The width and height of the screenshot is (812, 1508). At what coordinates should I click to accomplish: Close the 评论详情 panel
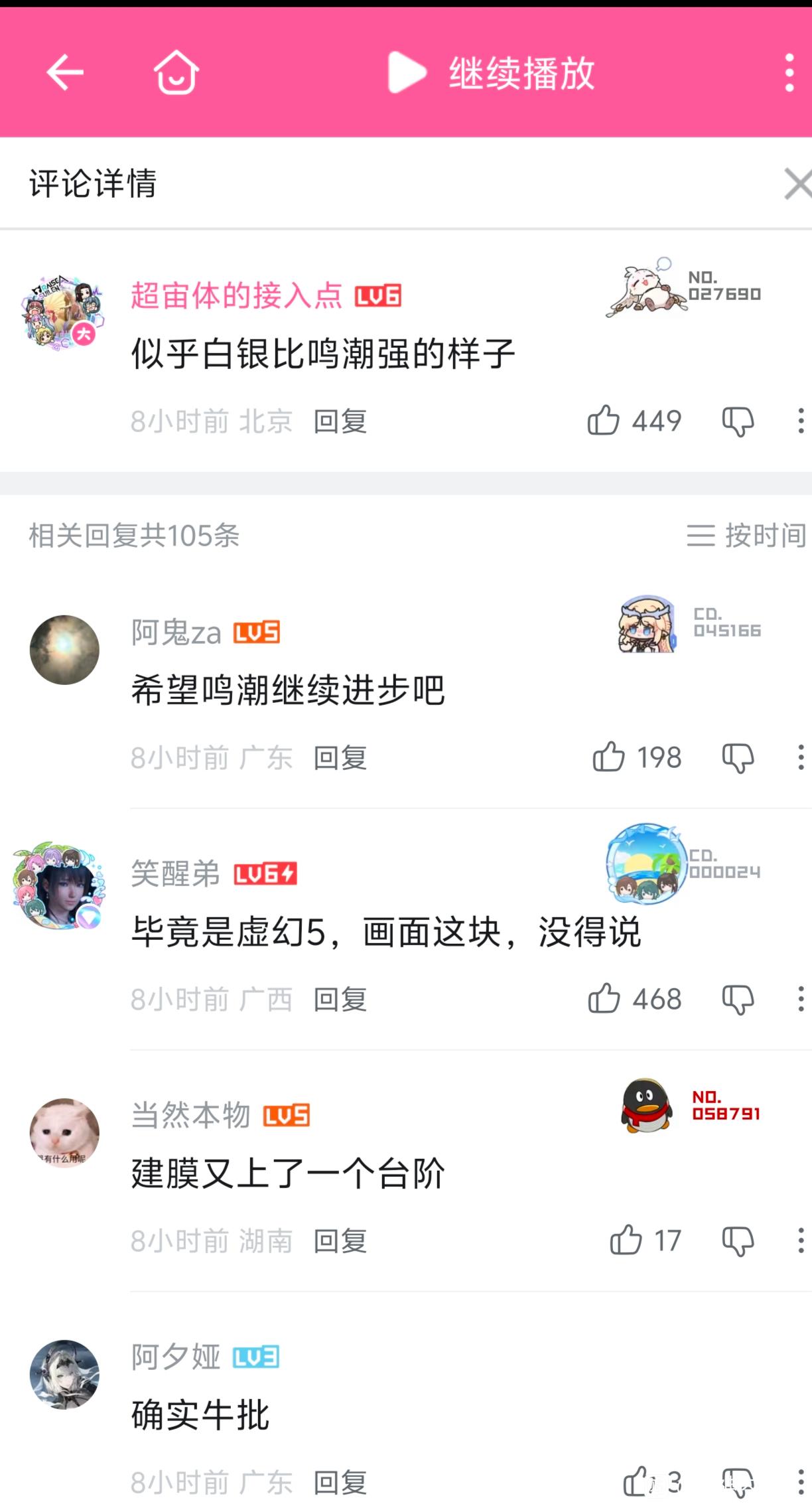click(797, 183)
